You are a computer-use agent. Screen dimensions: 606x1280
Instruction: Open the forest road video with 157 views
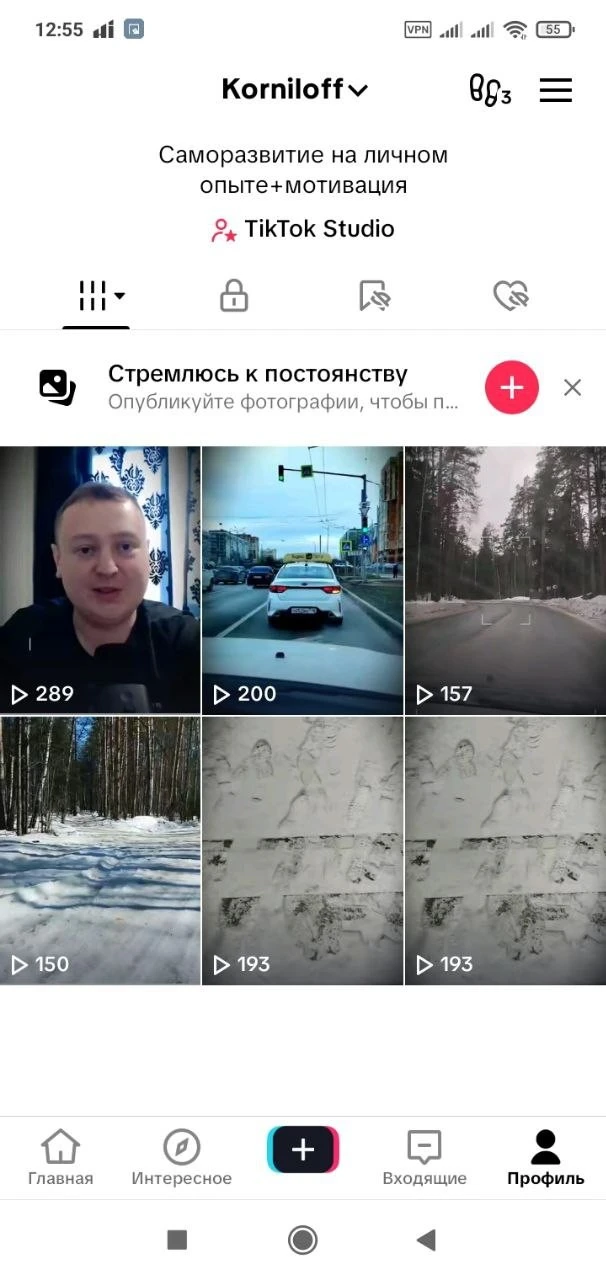pos(505,580)
